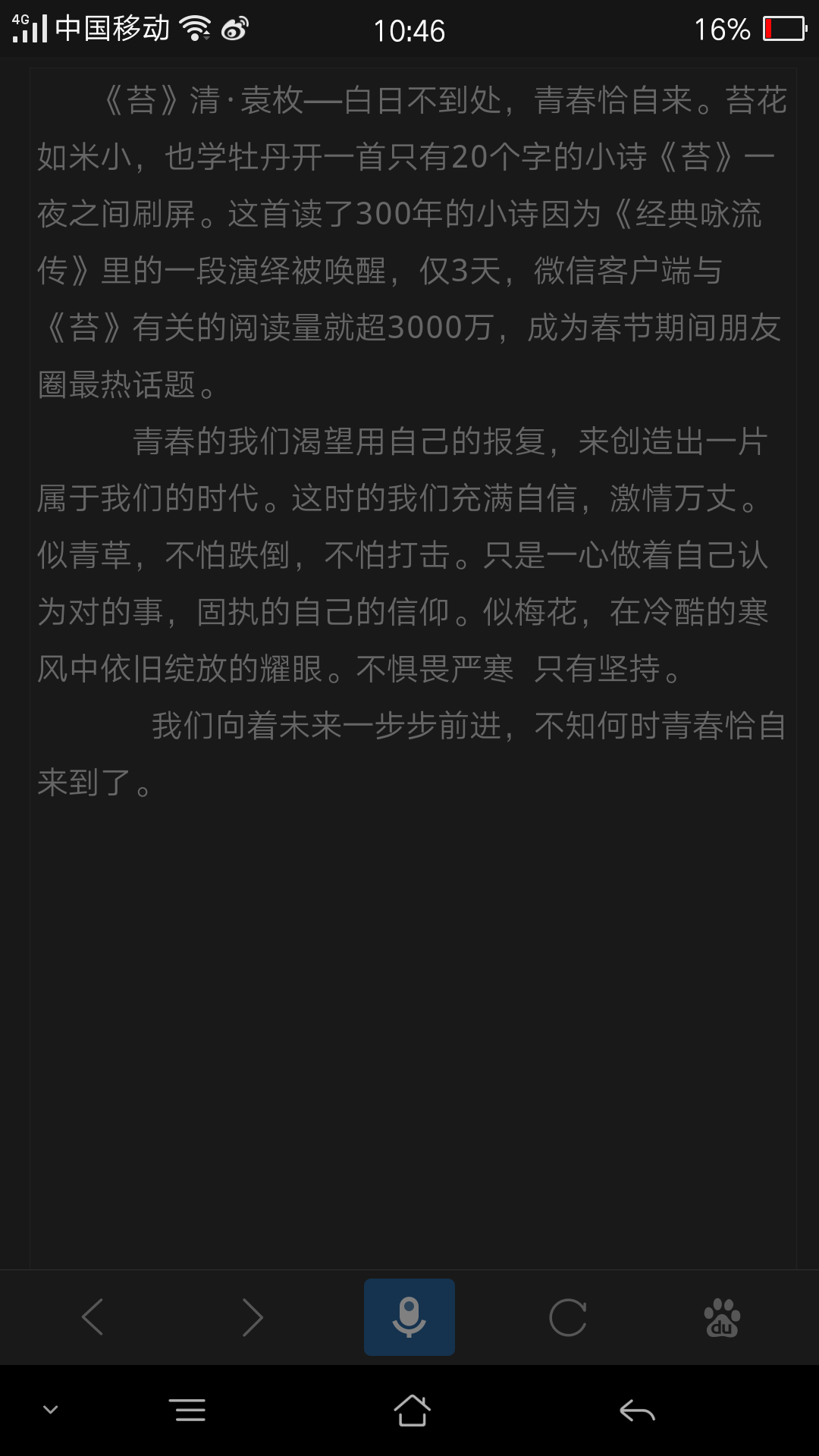Tap the system back arrow

(637, 1410)
